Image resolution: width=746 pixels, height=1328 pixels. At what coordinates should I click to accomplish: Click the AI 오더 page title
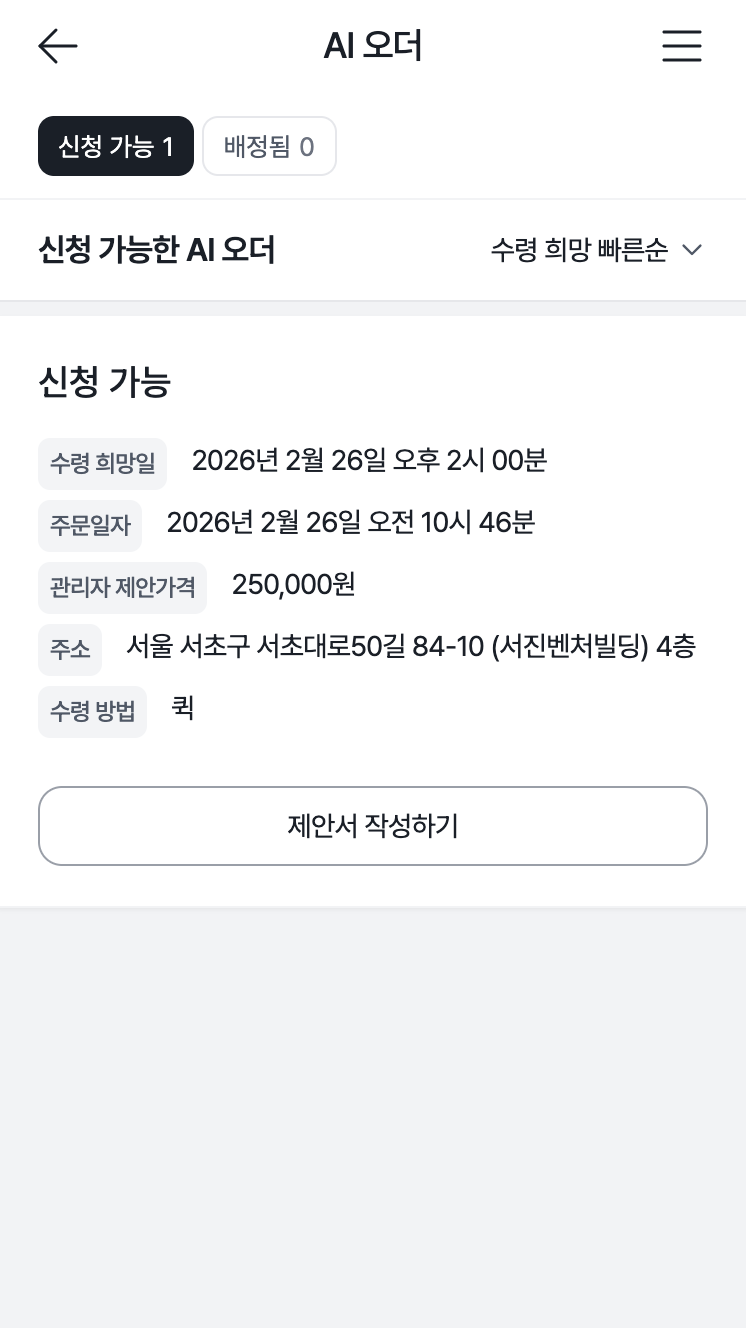(x=373, y=46)
